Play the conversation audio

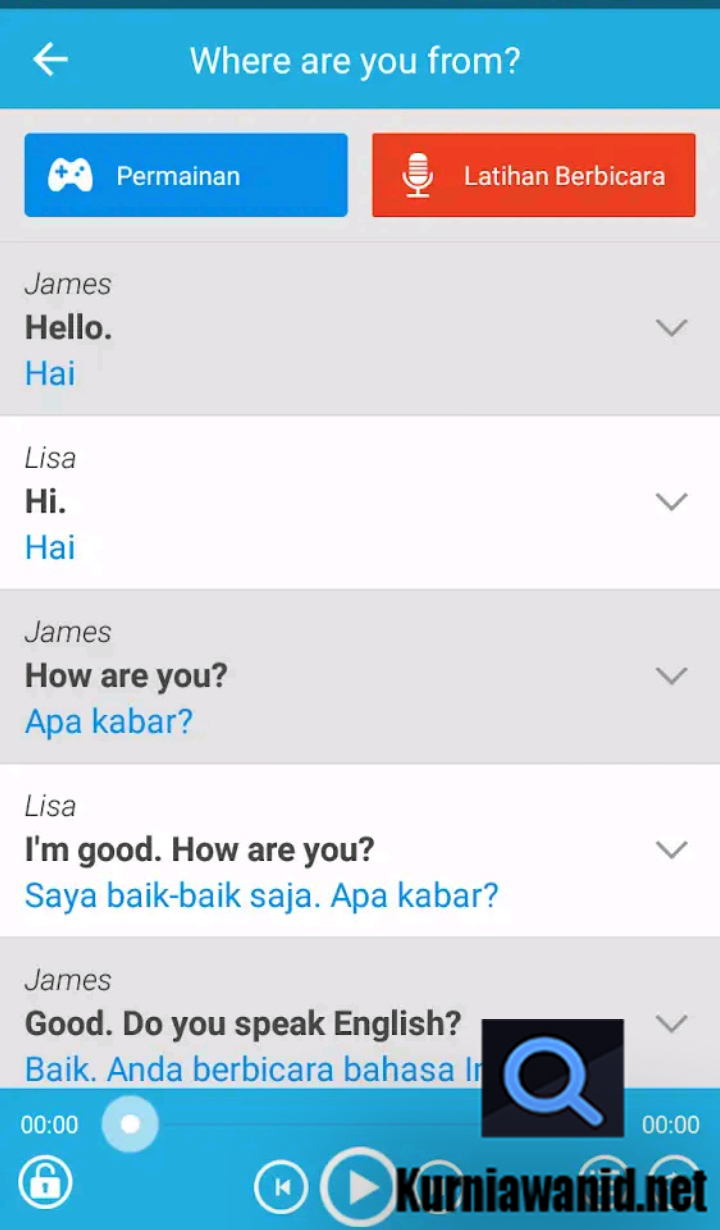click(360, 1187)
